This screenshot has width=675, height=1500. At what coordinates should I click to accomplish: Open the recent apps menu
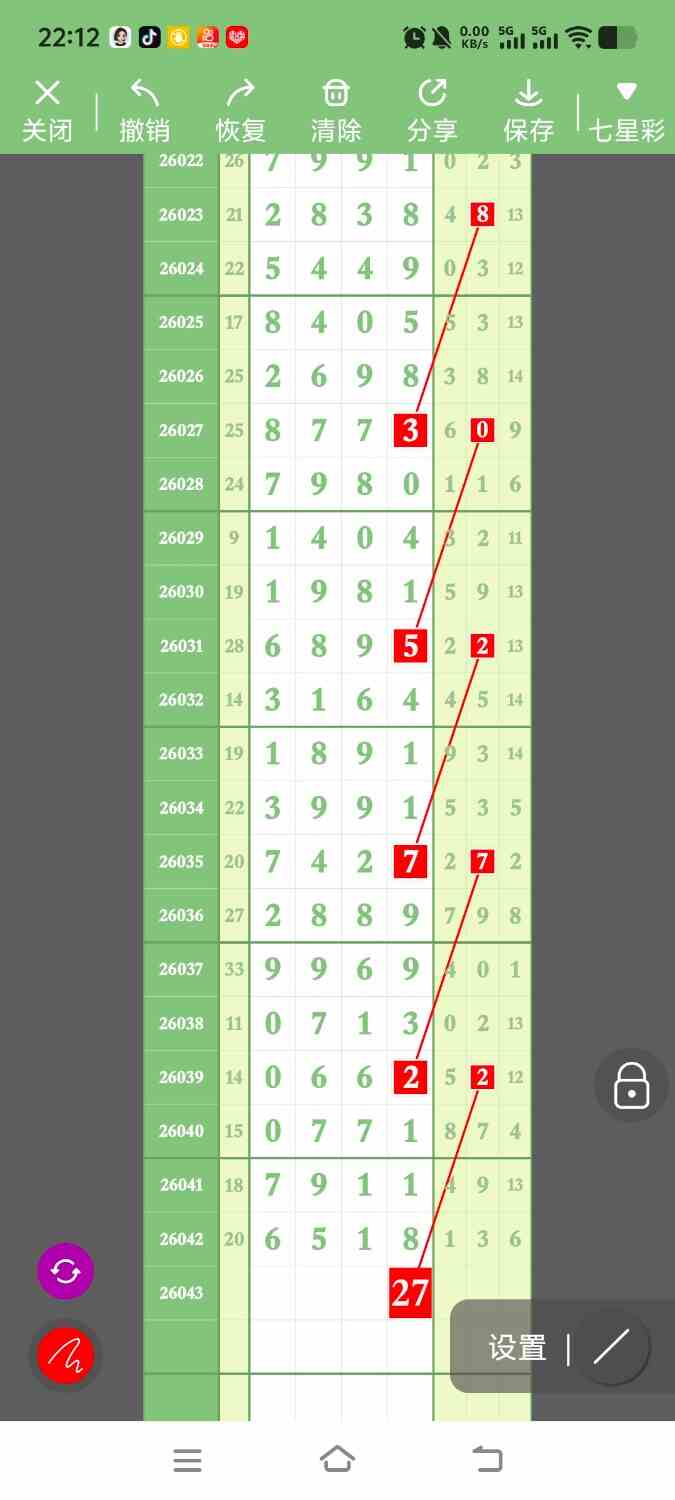pyautogui.click(x=188, y=1460)
